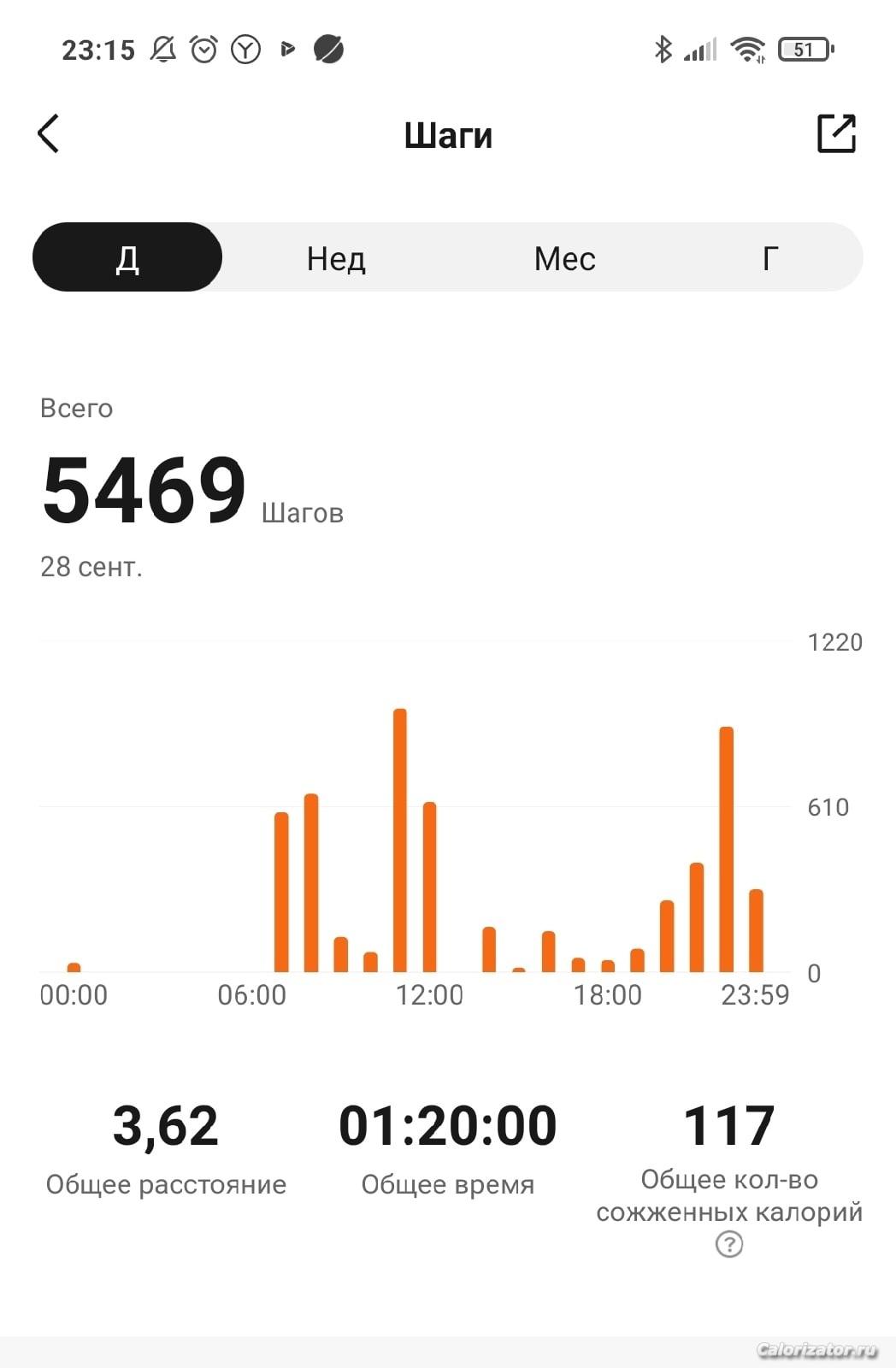This screenshot has height=1368, width=896.
Task: Go back from the Шаги screen
Action: point(49,133)
